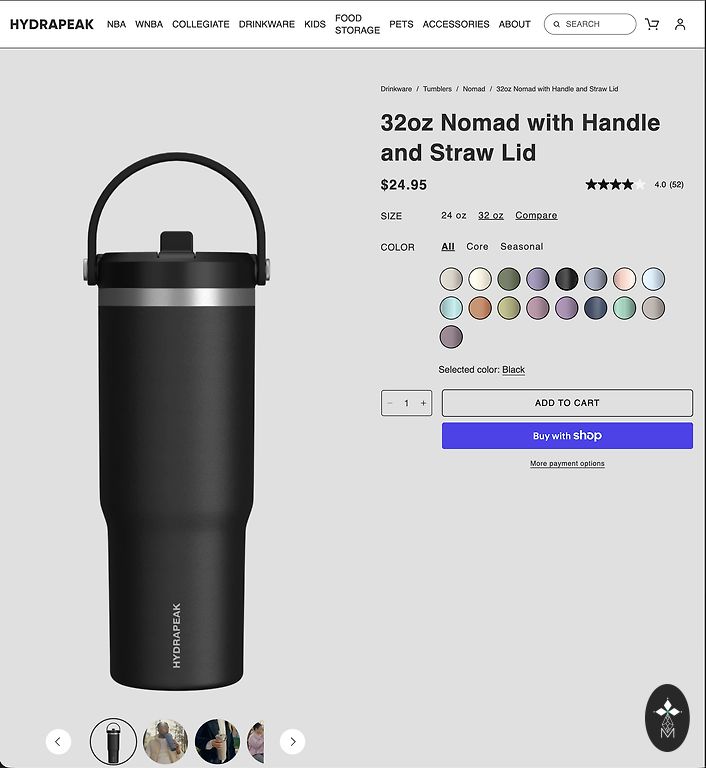Add to cart

coord(567,403)
